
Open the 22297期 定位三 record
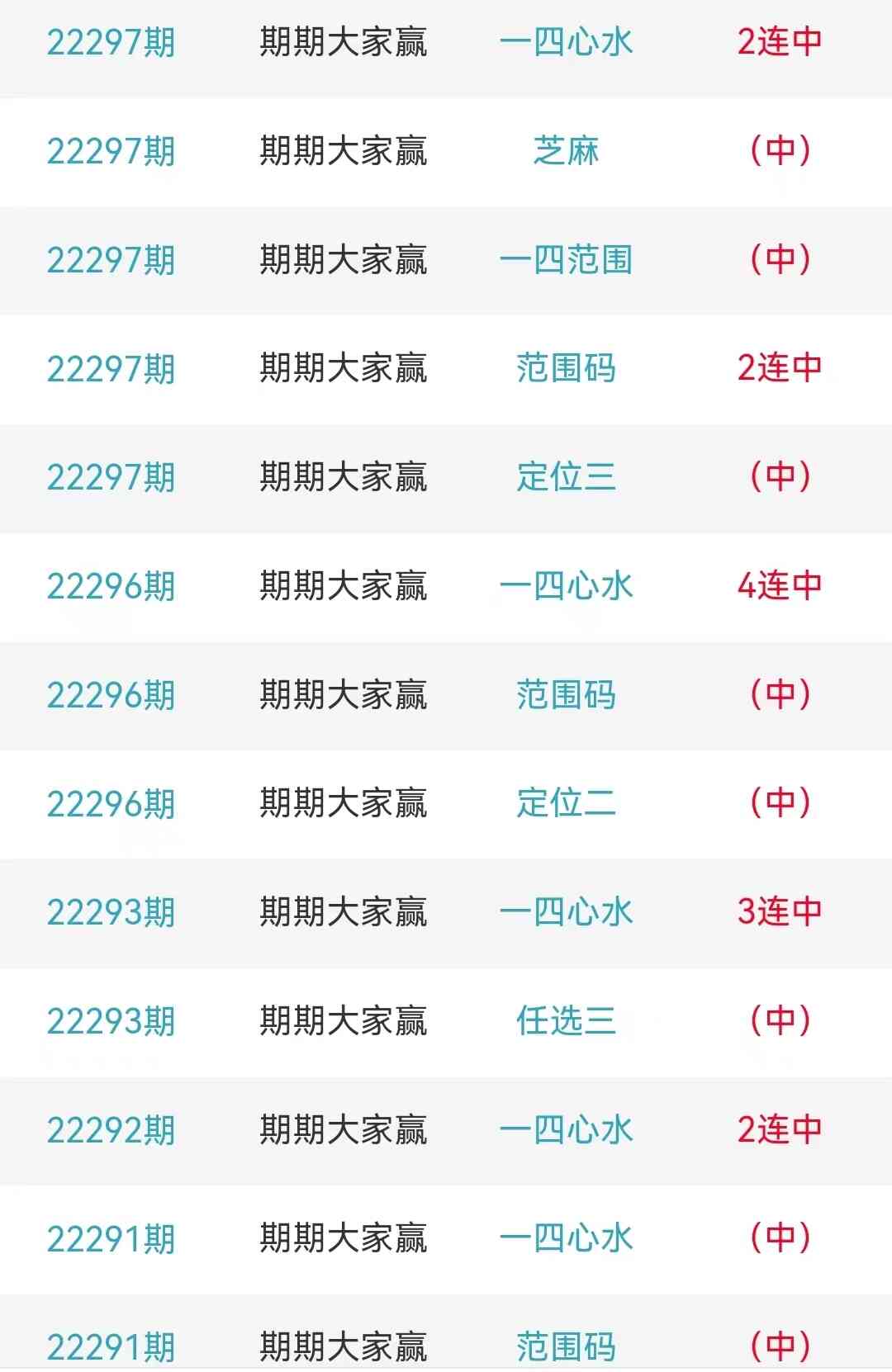click(566, 477)
